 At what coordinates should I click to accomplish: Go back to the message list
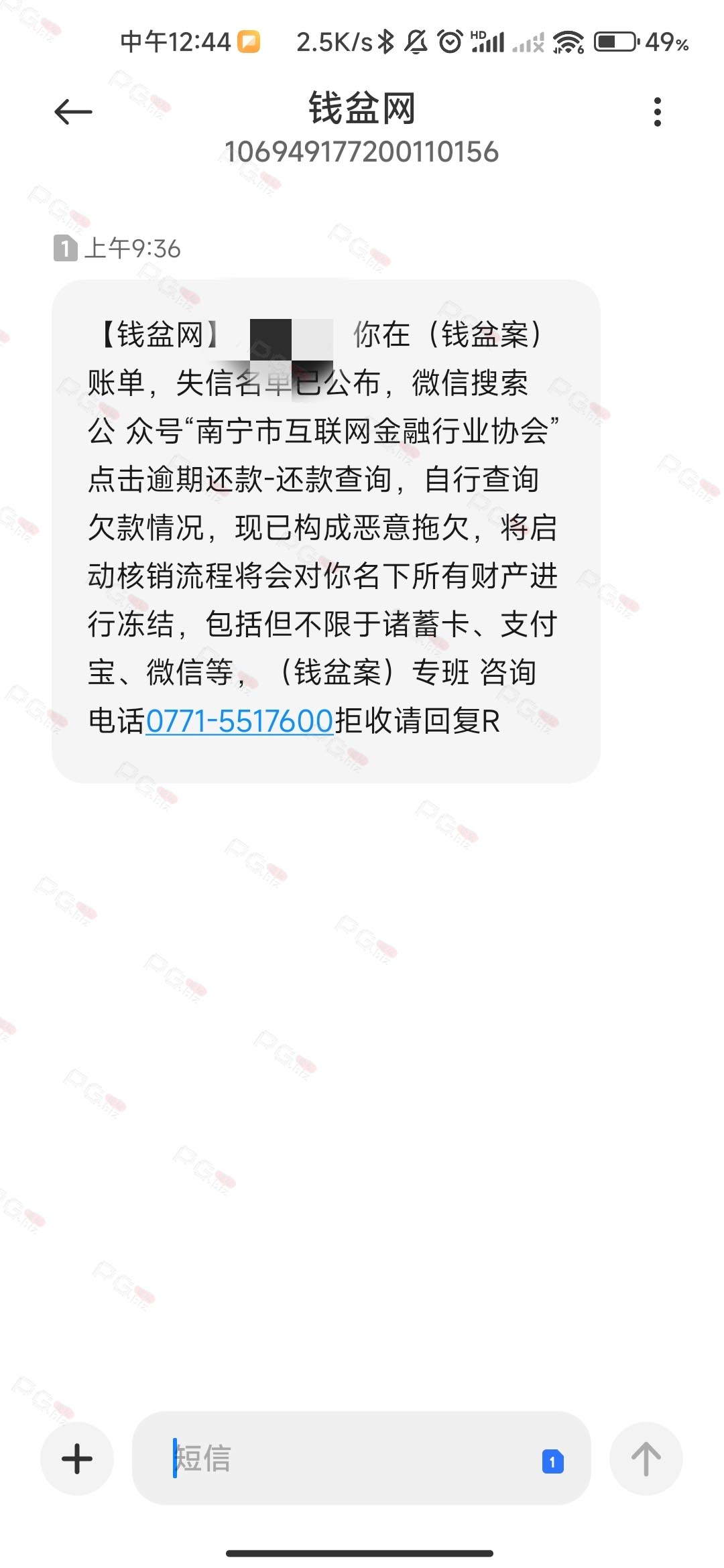[73, 112]
